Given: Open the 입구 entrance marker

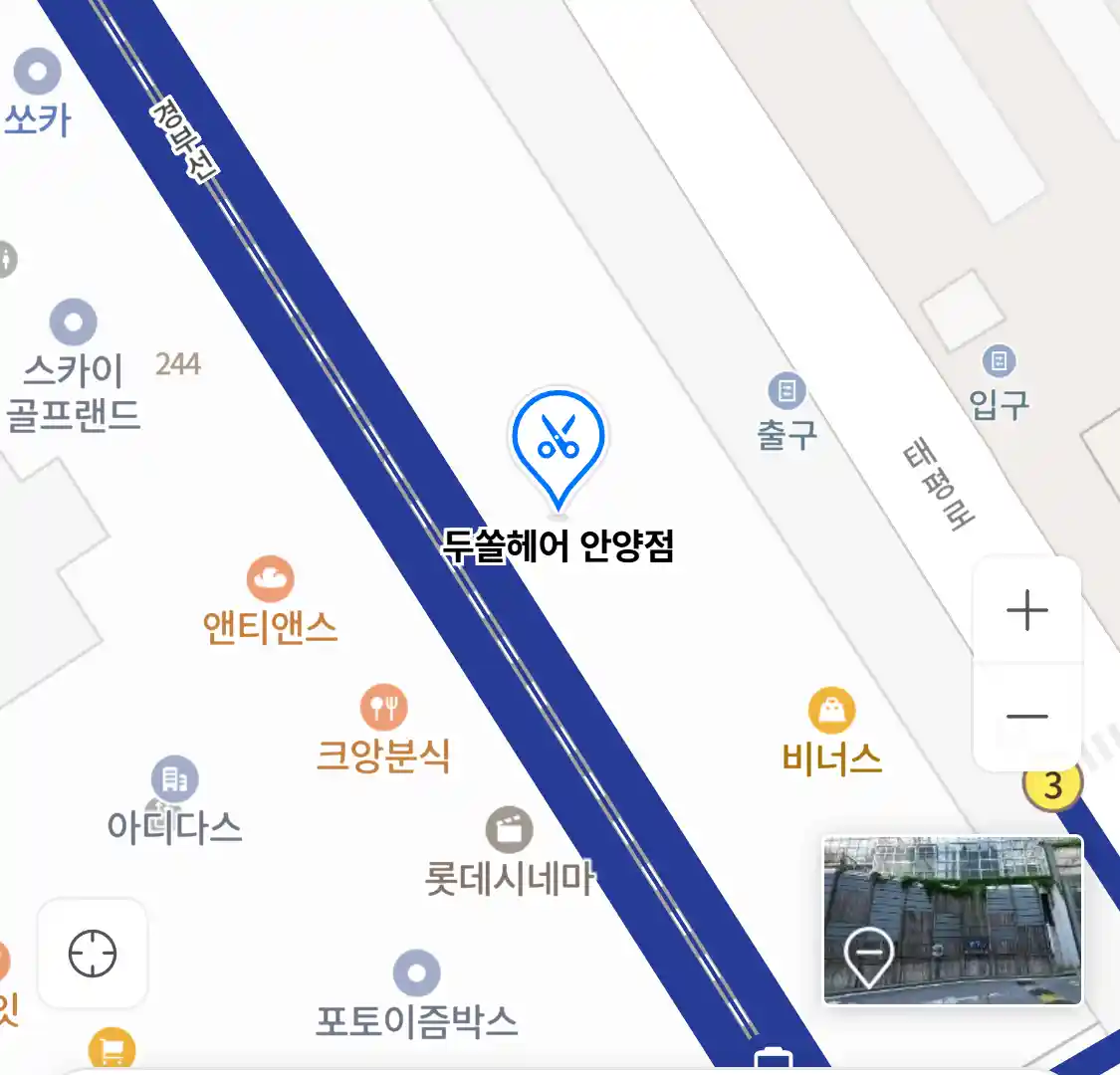Looking at the screenshot, I should [999, 360].
